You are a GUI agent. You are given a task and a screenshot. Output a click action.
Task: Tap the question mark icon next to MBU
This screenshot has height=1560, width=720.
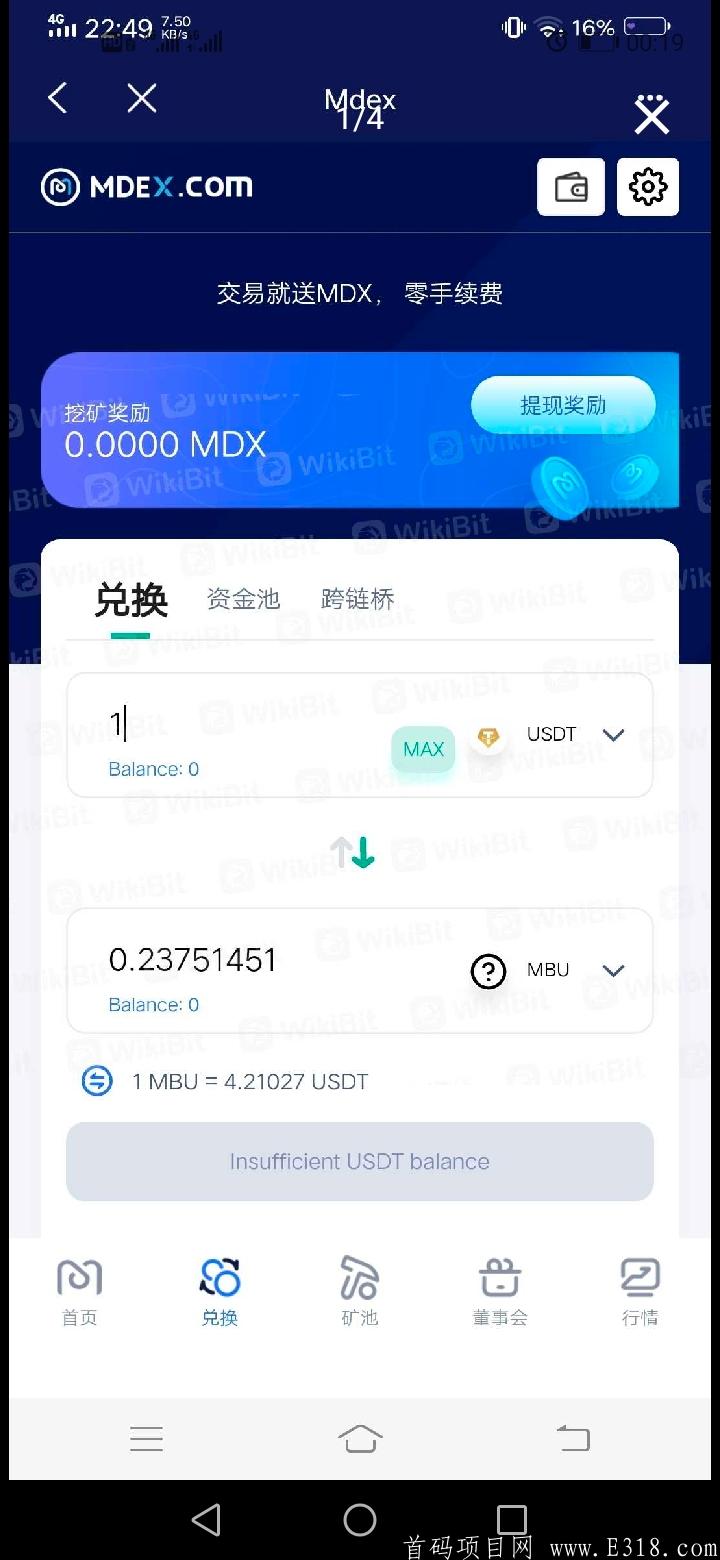pyautogui.click(x=487, y=970)
